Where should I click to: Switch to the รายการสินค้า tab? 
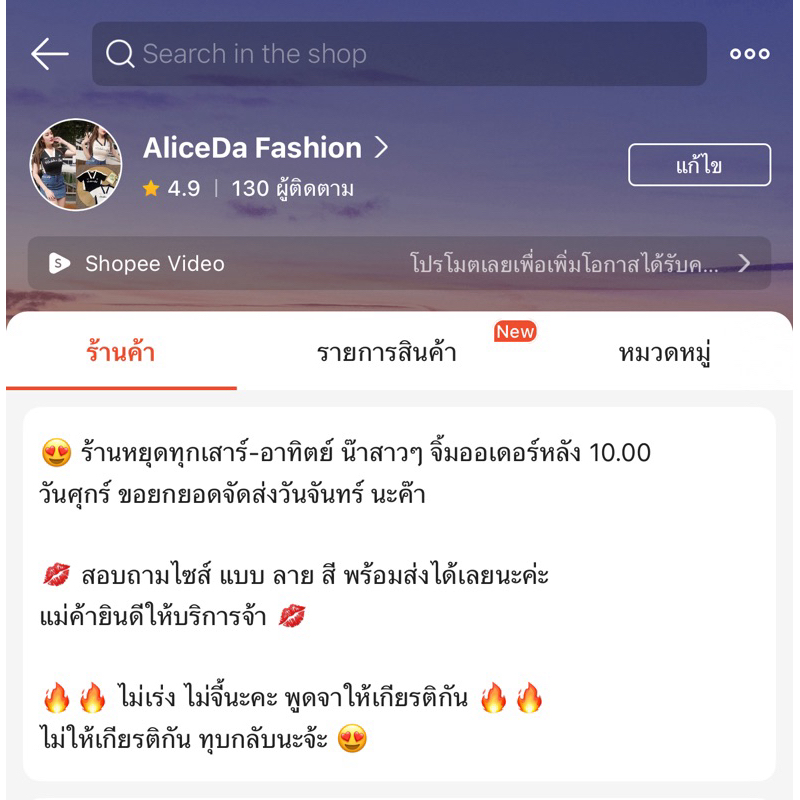(386, 353)
